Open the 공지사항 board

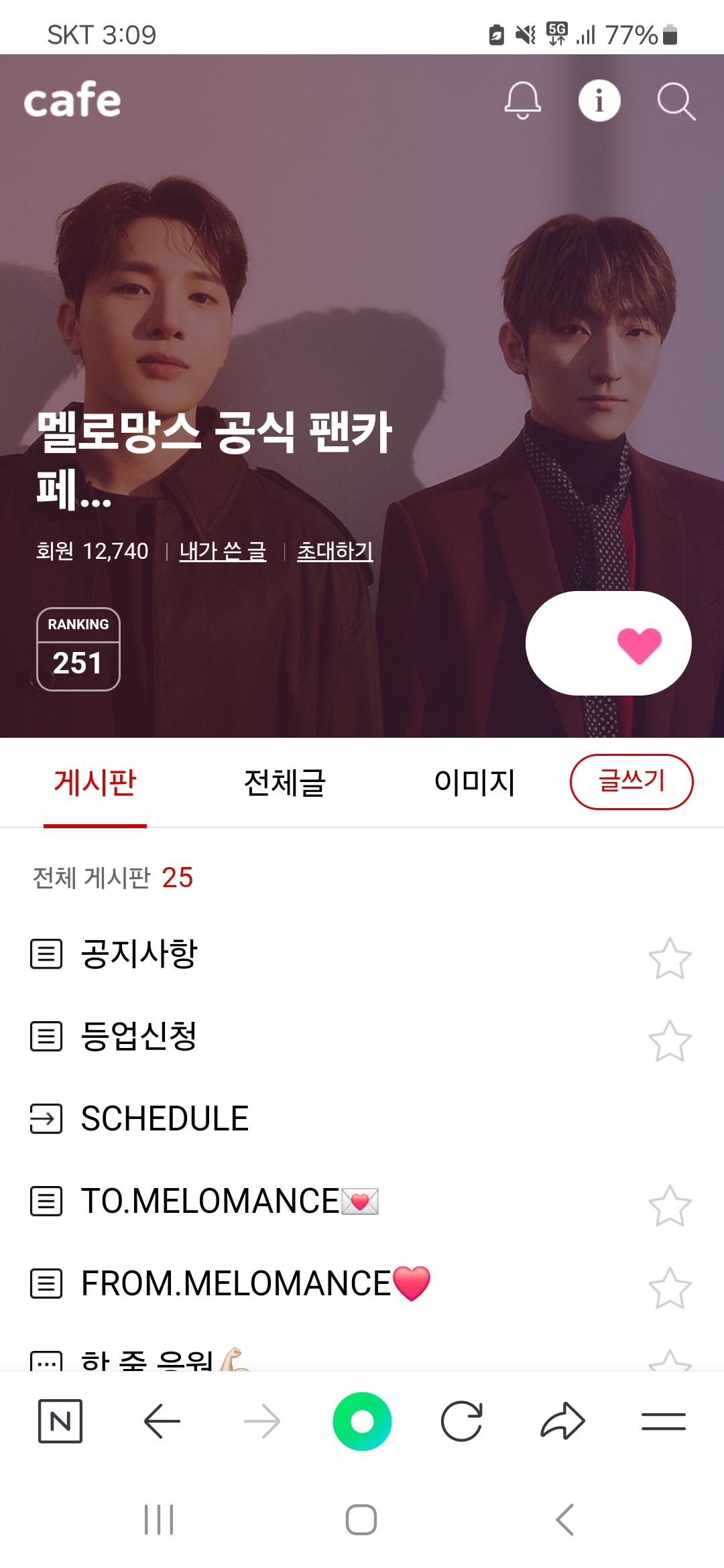point(139,954)
